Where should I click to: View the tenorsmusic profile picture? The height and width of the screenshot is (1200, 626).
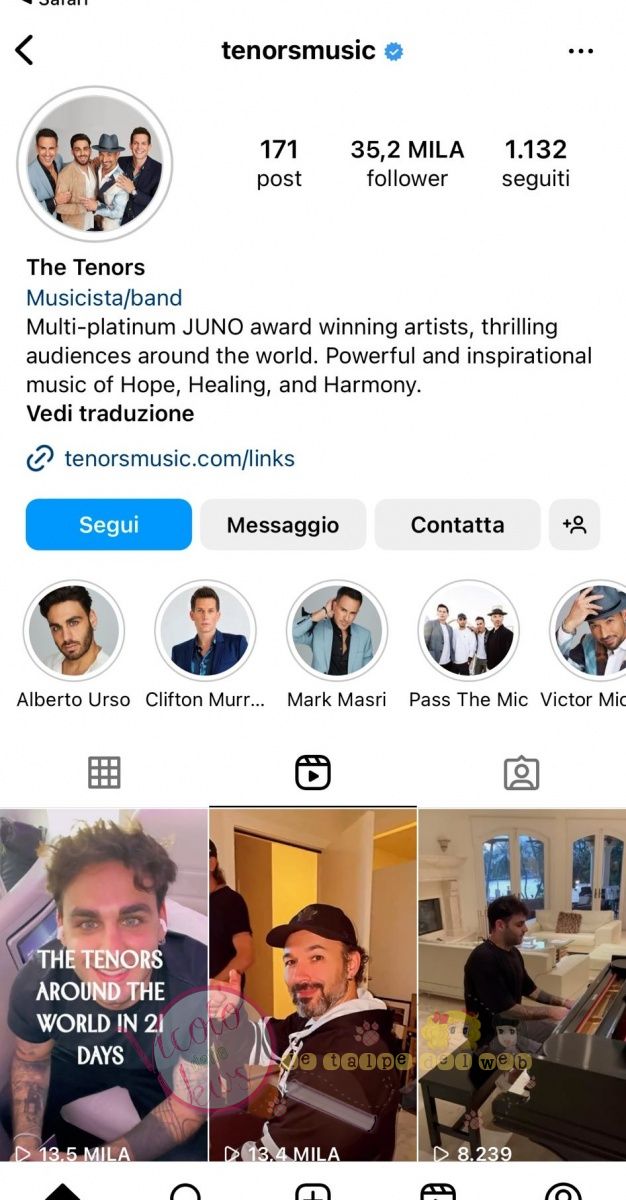point(95,164)
